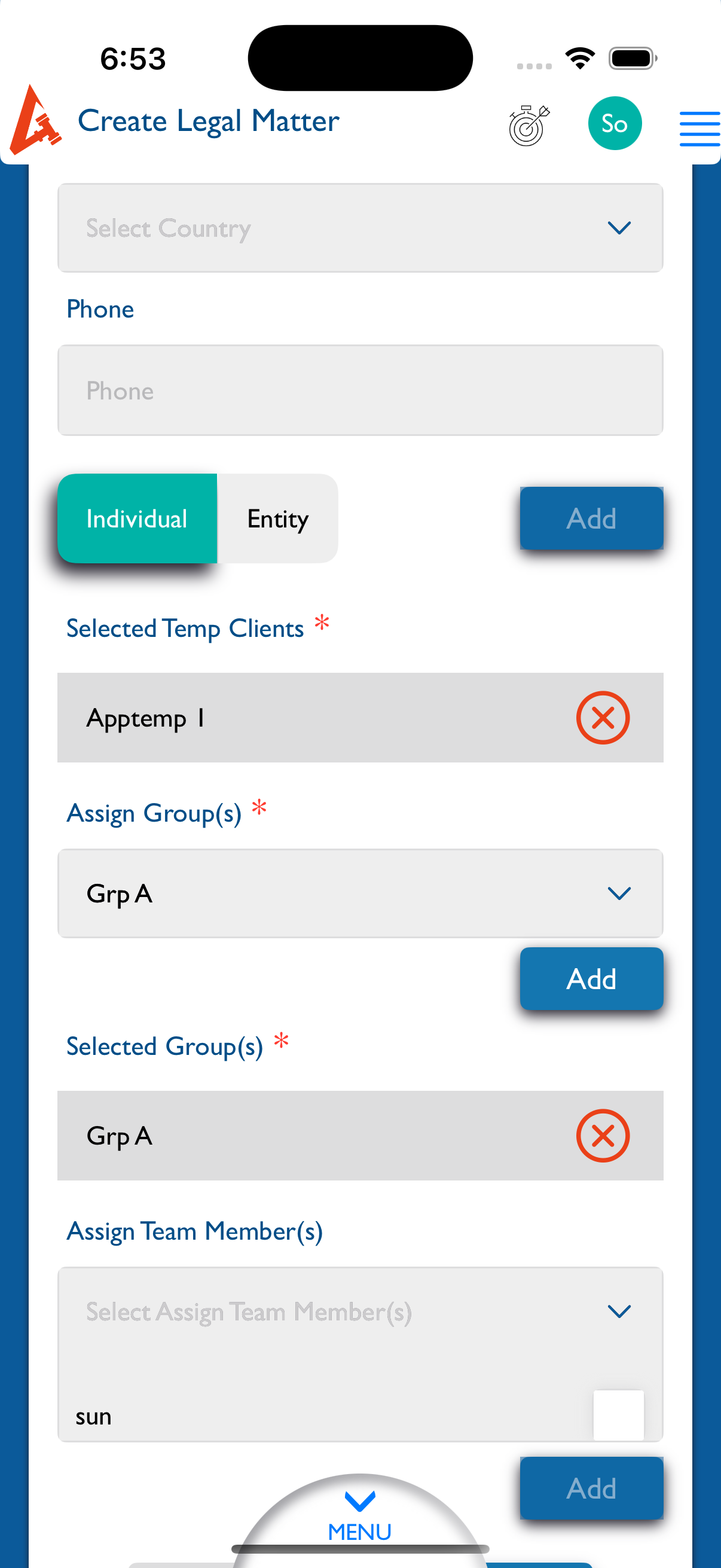Enter a number in the Phone field
This screenshot has height=1568, width=721.
coord(360,390)
